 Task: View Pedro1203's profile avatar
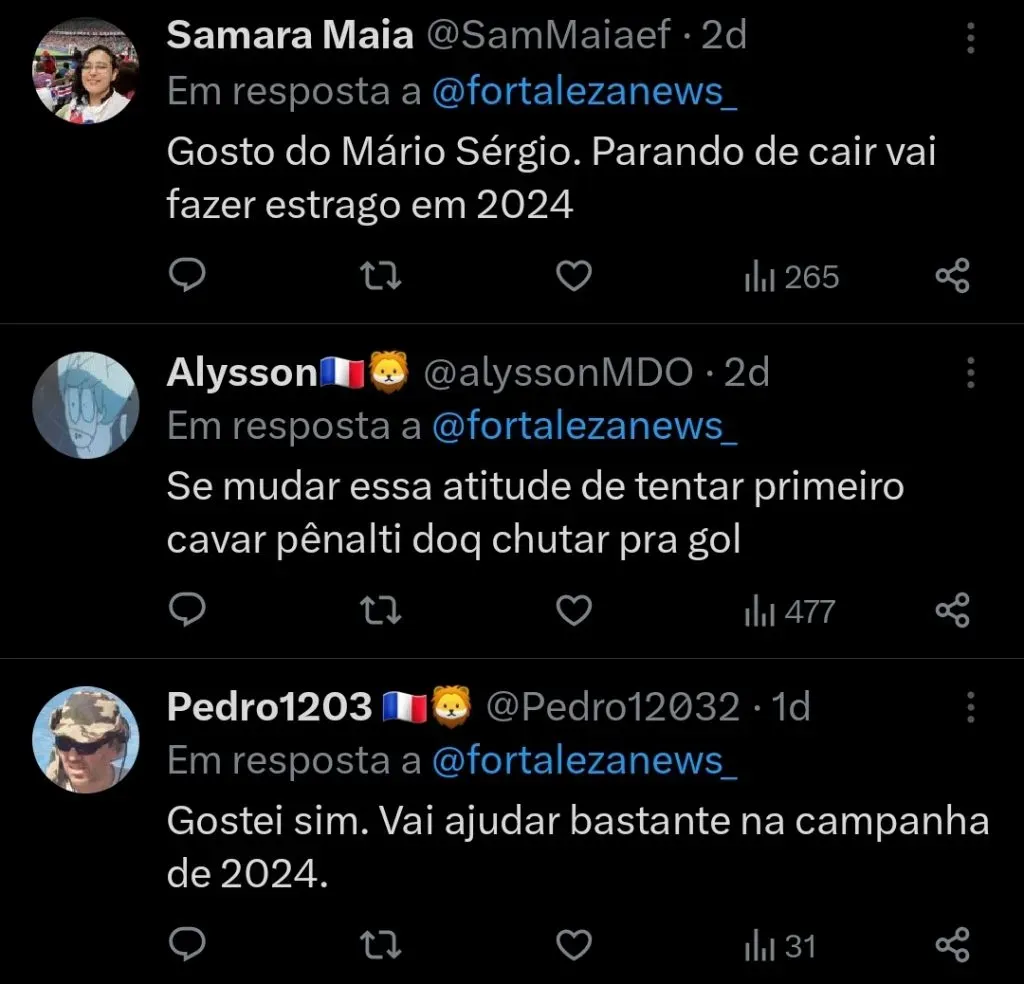(x=85, y=739)
